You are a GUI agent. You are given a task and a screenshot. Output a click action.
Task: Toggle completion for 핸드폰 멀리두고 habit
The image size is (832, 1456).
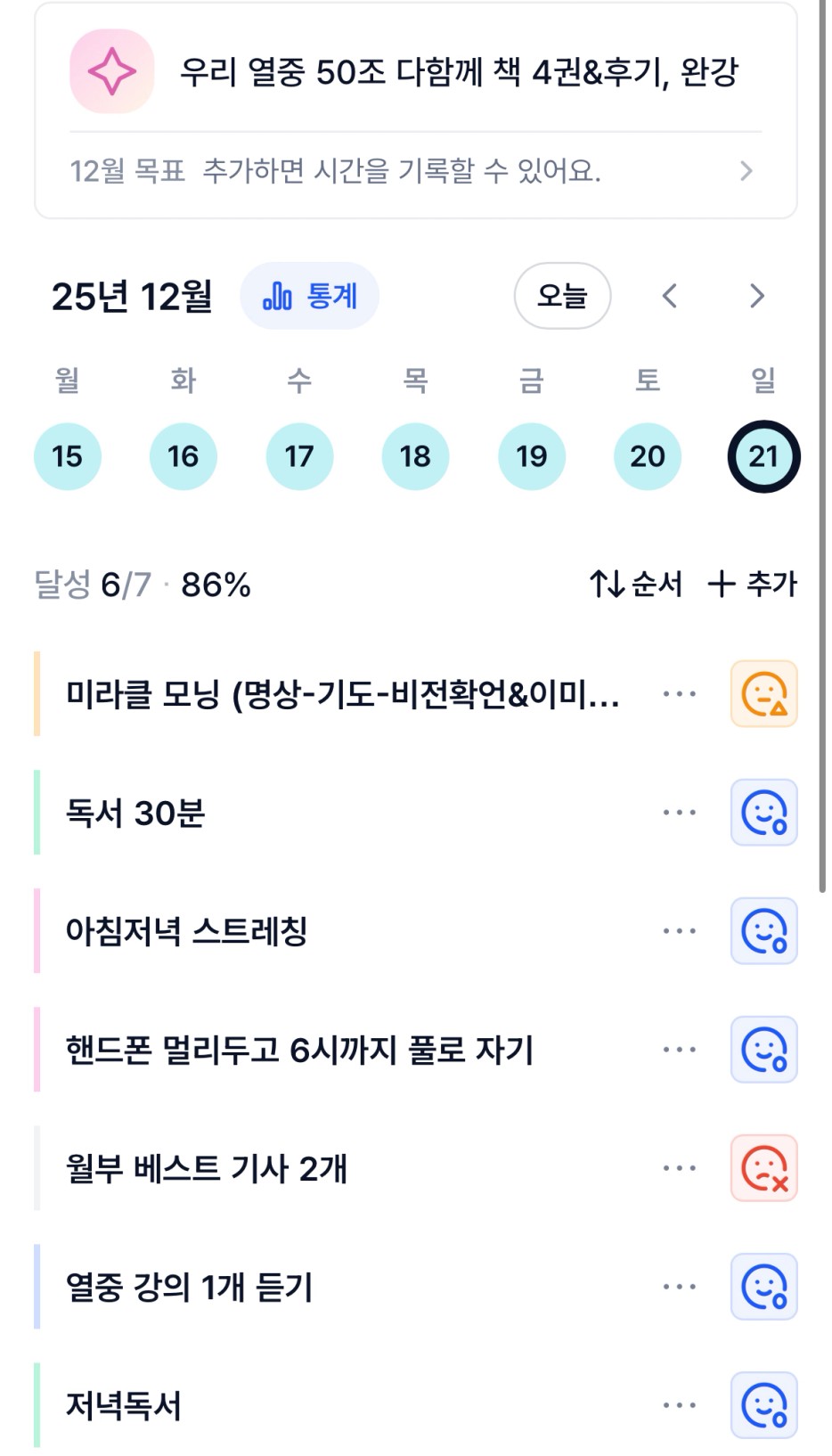764,1050
